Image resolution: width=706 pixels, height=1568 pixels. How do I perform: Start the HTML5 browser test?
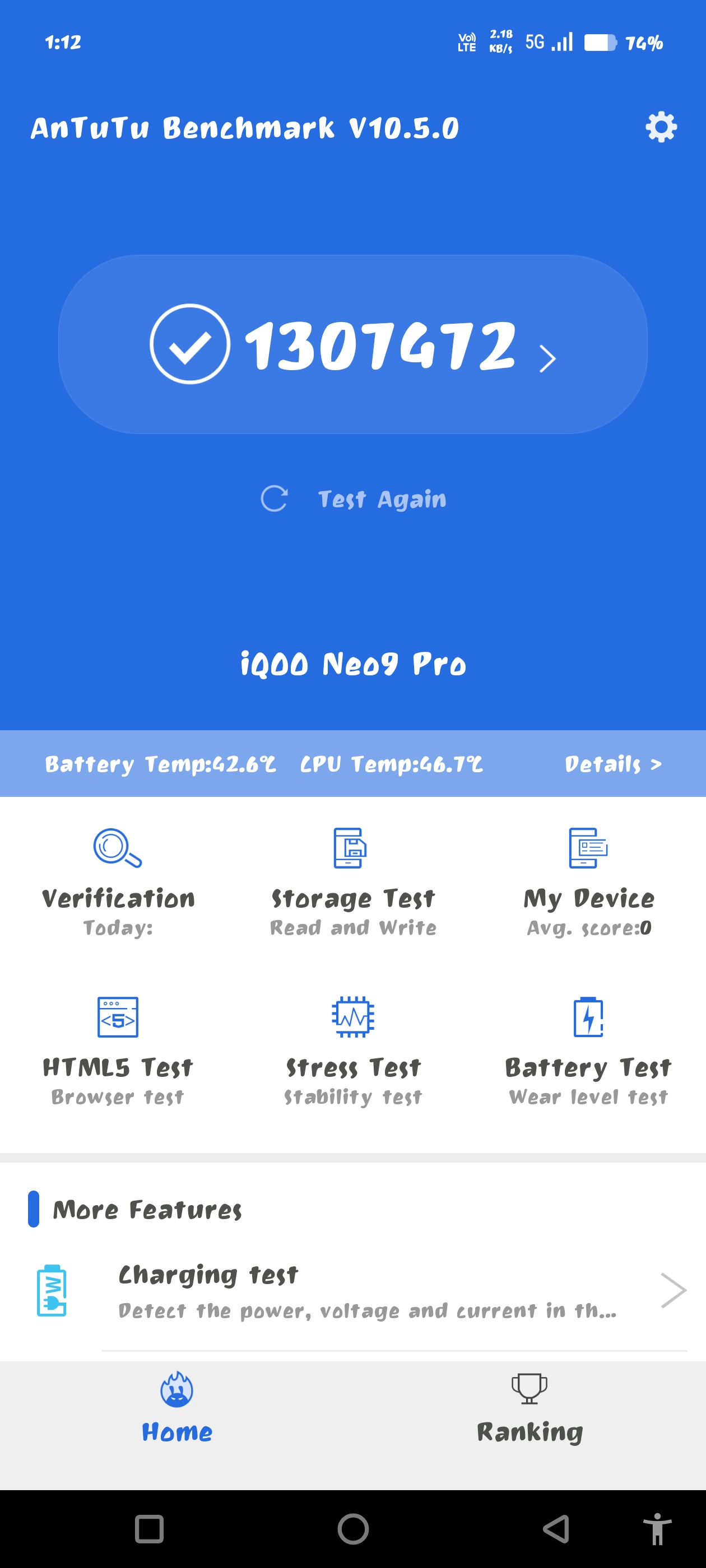pyautogui.click(x=117, y=1018)
